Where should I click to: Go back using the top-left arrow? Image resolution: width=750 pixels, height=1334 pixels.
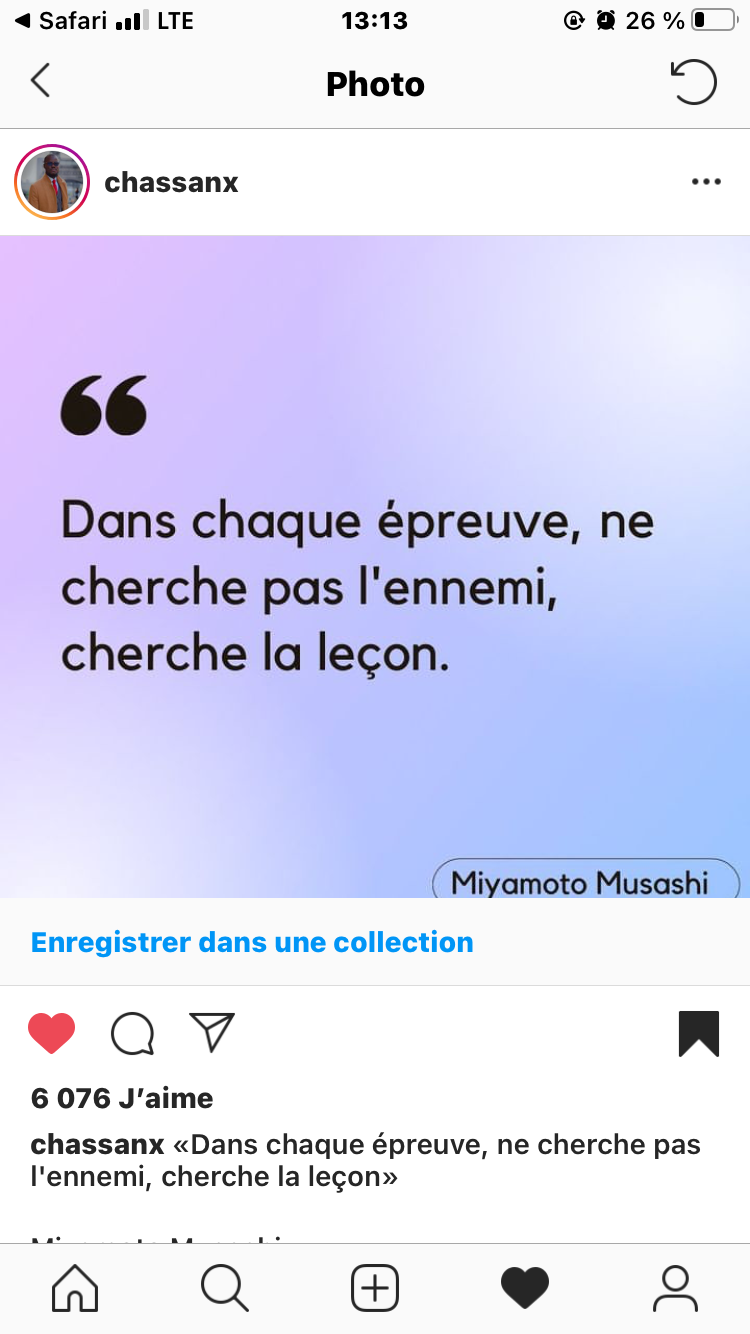pos(40,81)
